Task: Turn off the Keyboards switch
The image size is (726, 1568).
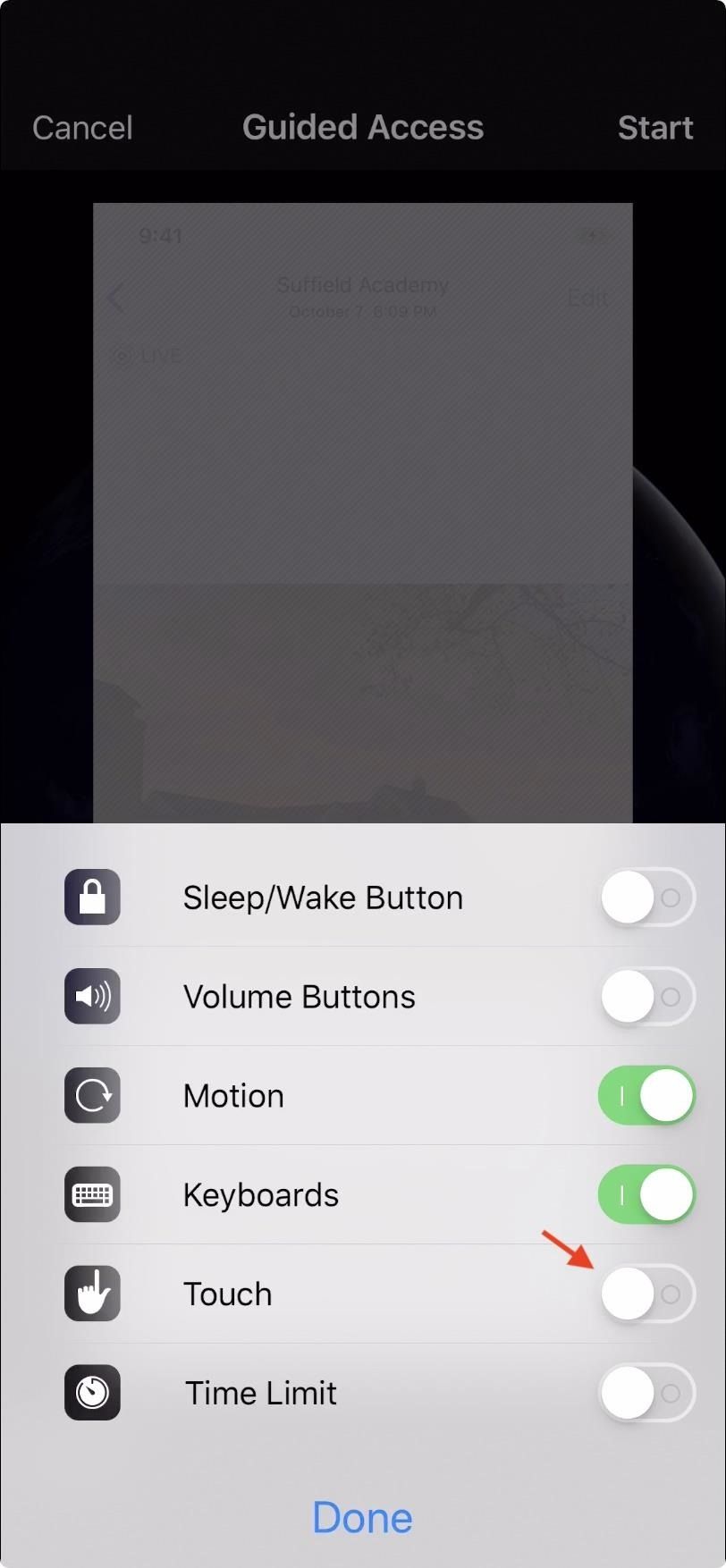Action: [x=646, y=1195]
